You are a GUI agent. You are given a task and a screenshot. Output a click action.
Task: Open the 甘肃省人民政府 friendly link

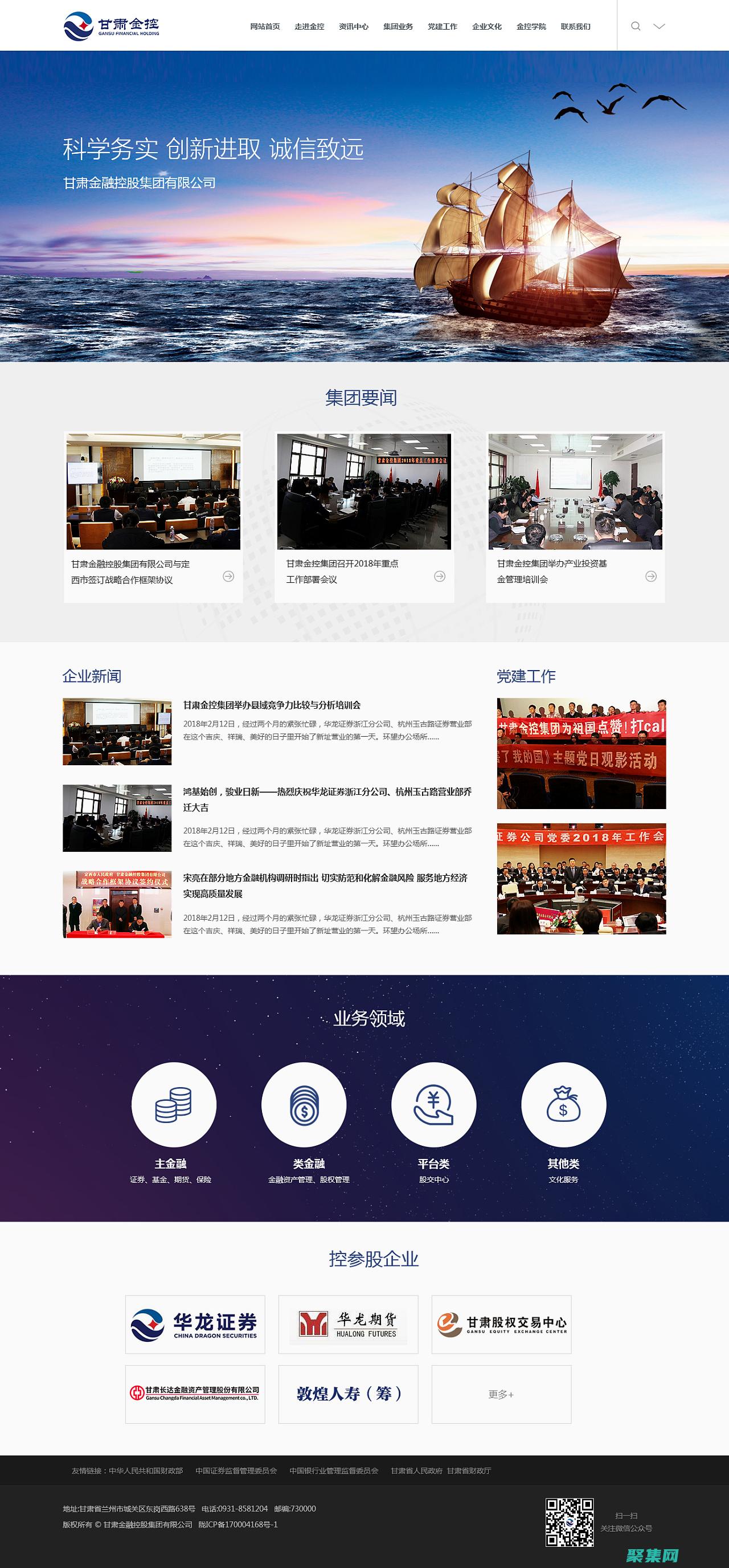416,1471
